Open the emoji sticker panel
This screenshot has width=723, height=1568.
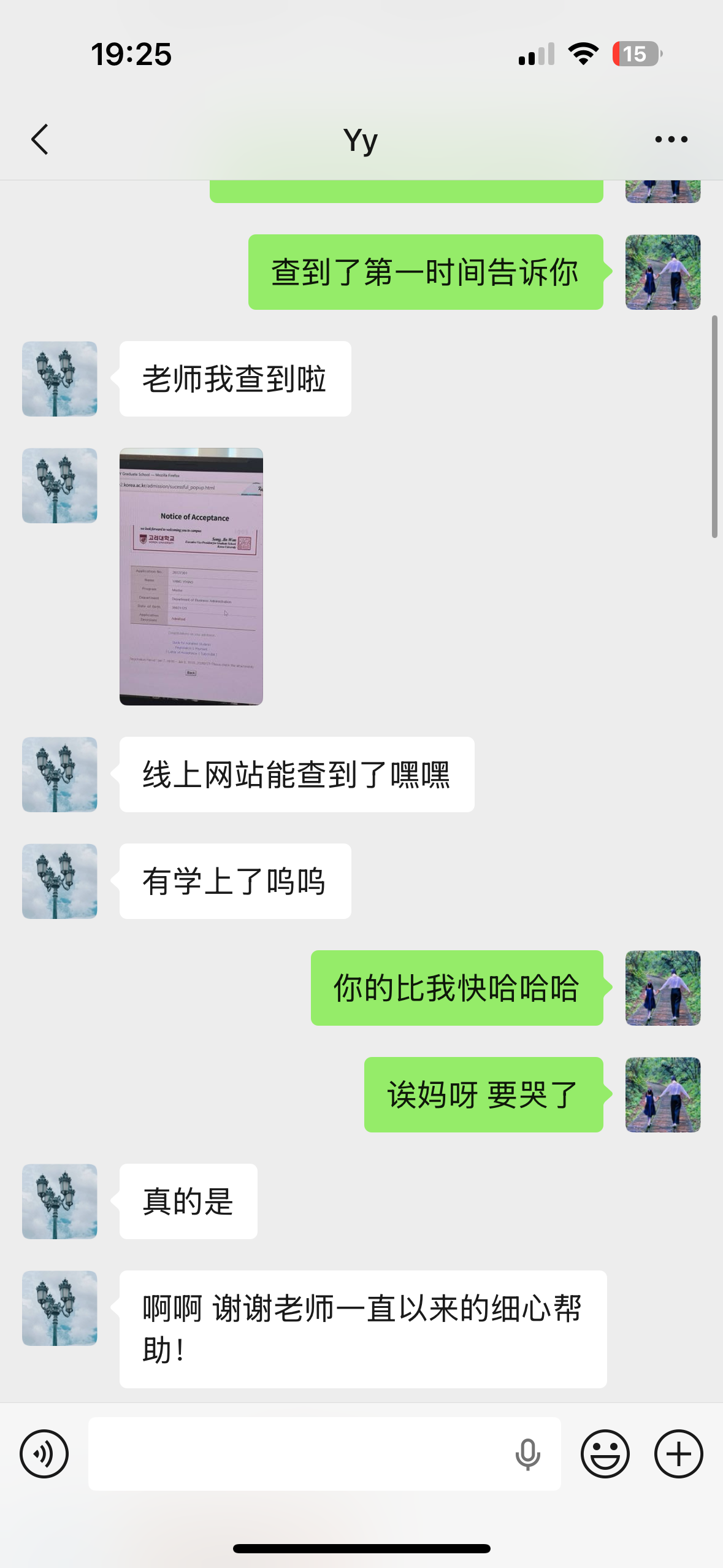tap(605, 1454)
